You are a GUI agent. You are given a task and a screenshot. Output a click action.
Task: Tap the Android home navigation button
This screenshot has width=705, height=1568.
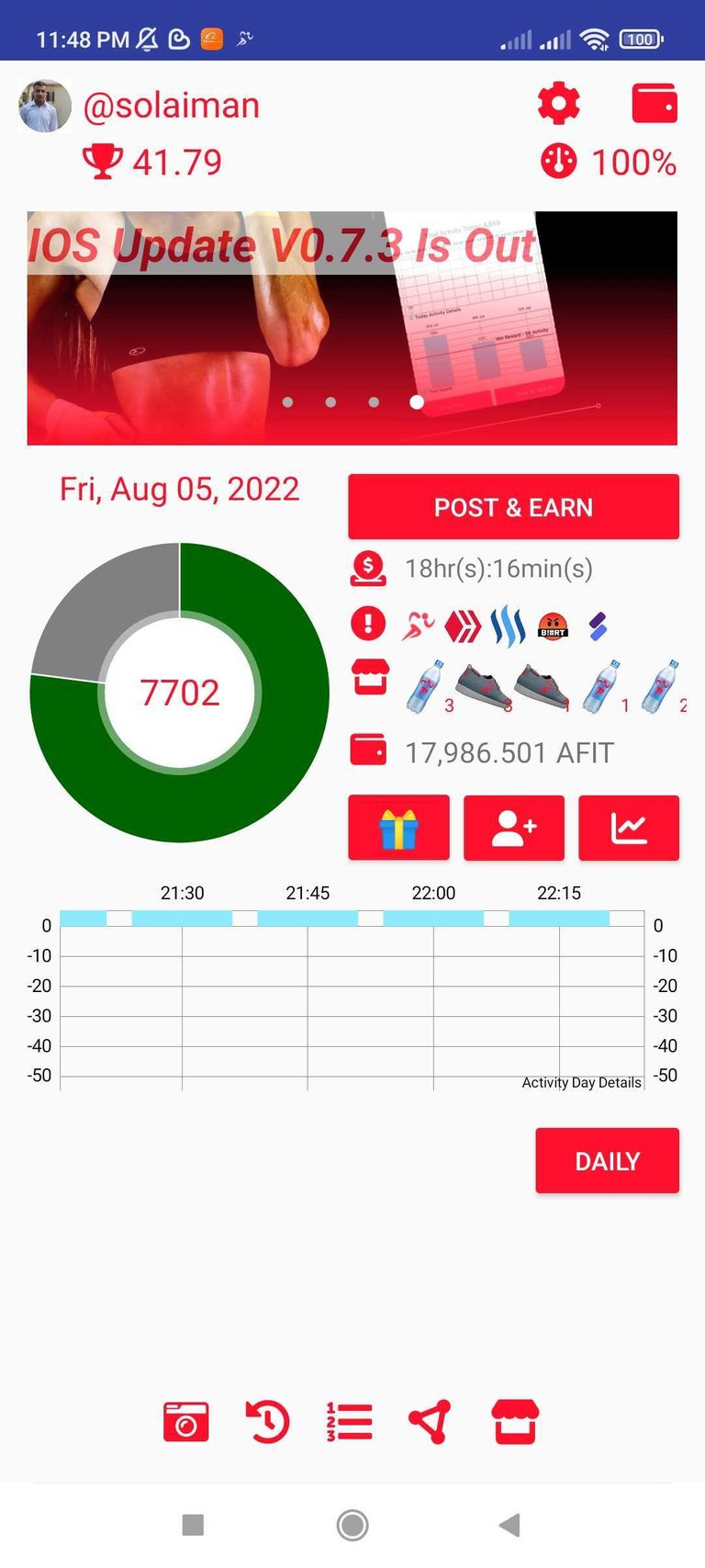pos(352,1526)
